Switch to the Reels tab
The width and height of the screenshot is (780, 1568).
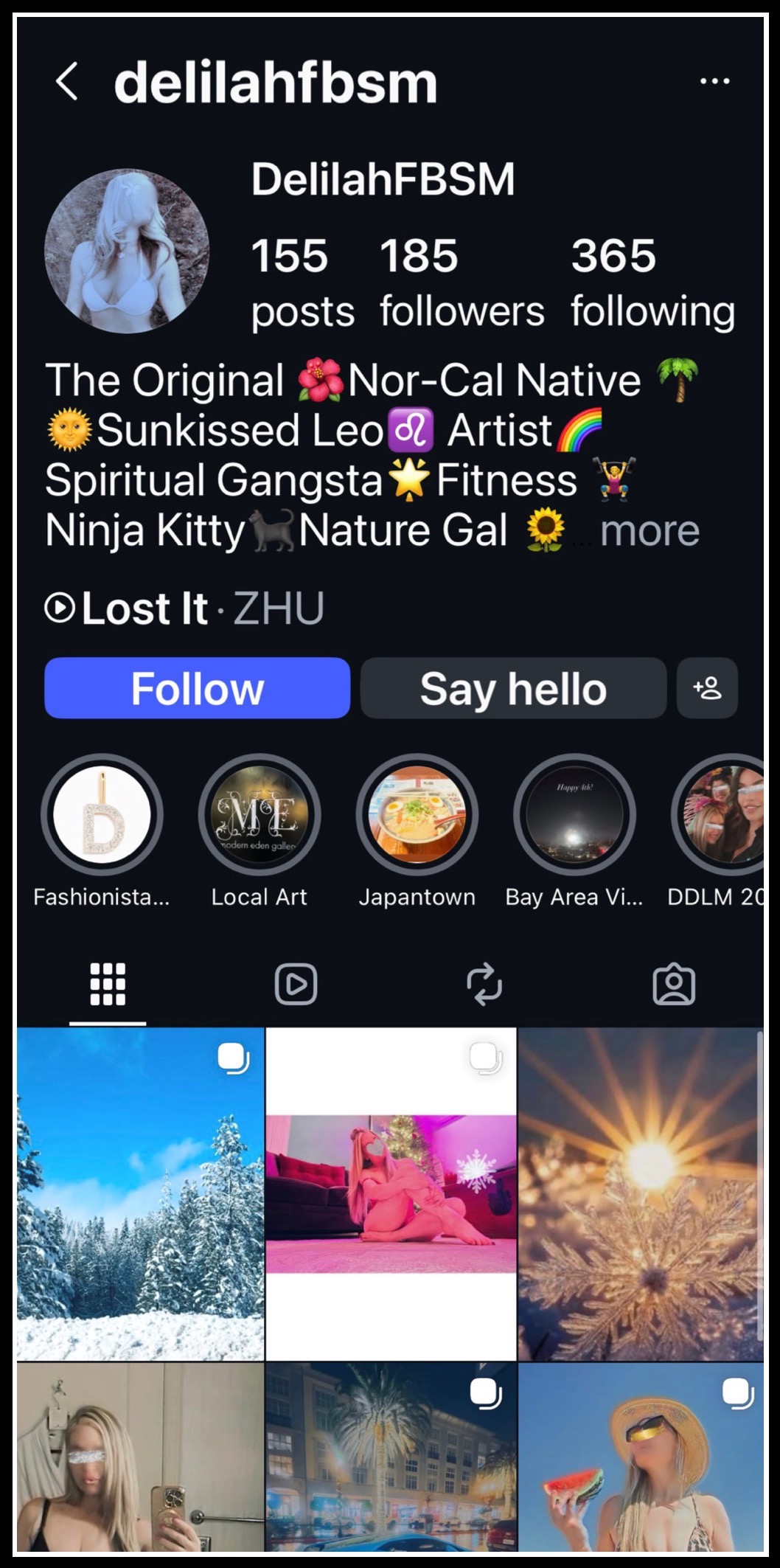coord(296,984)
